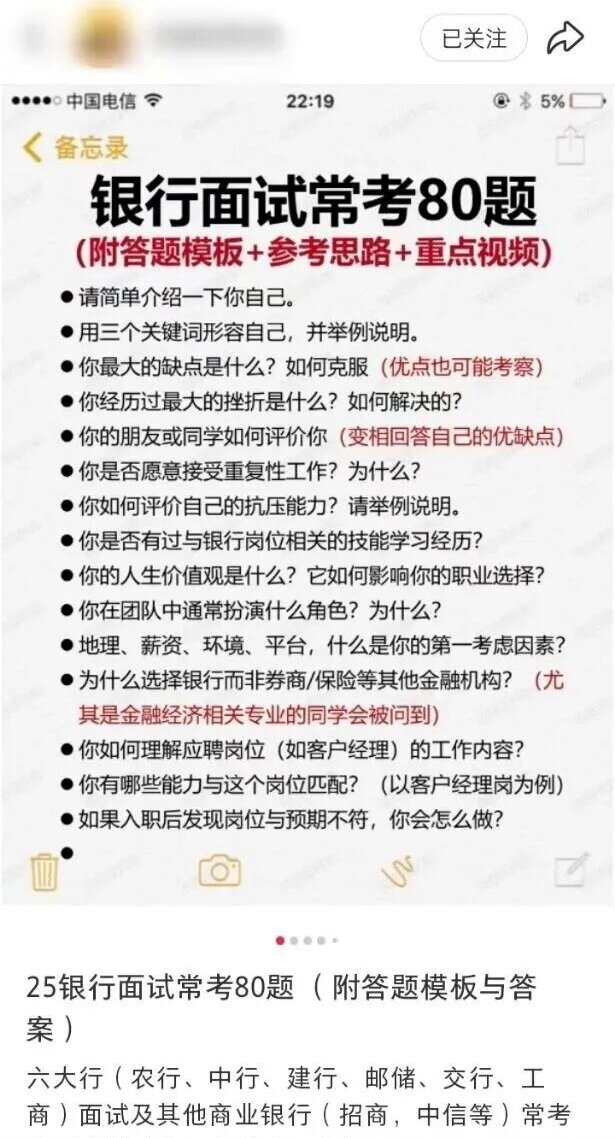The image size is (615, 1138).
Task: Tap the 已关注 following button
Action: click(473, 38)
